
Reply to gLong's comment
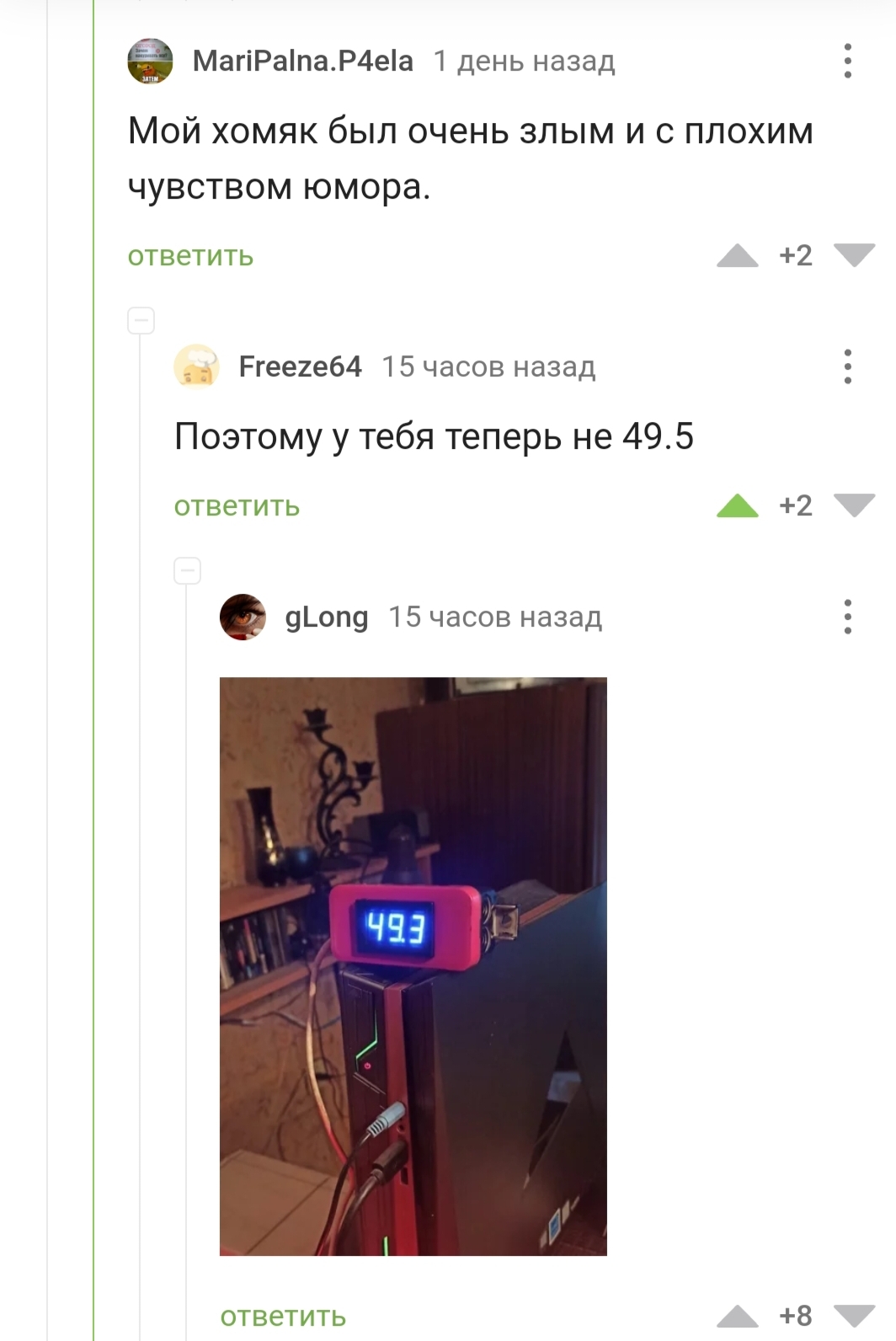click(x=283, y=1317)
